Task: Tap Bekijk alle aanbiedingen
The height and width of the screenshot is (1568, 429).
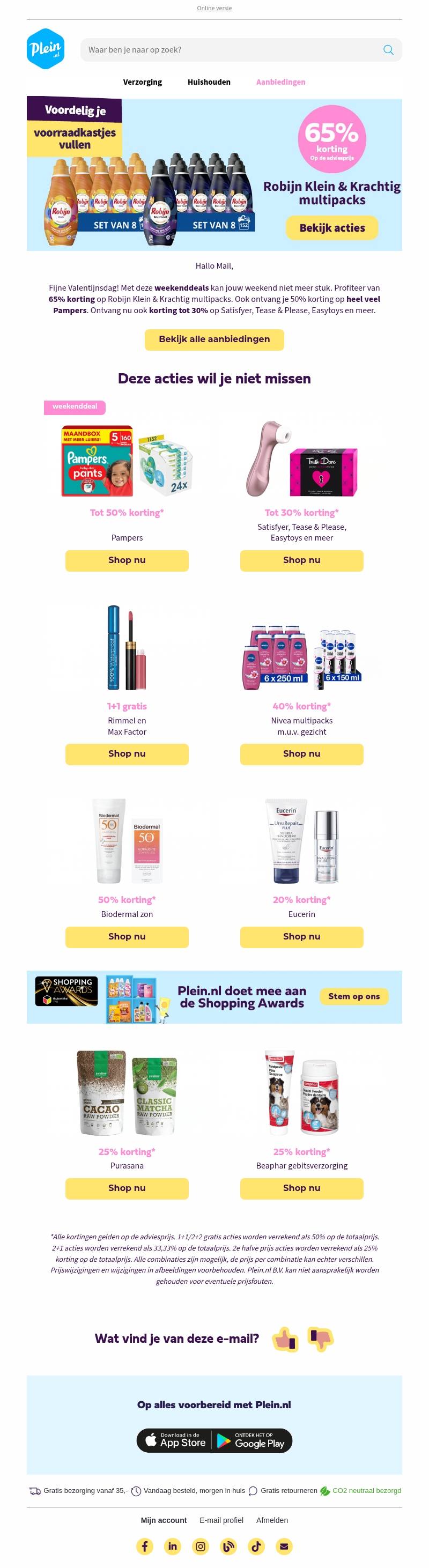Action: (x=214, y=339)
